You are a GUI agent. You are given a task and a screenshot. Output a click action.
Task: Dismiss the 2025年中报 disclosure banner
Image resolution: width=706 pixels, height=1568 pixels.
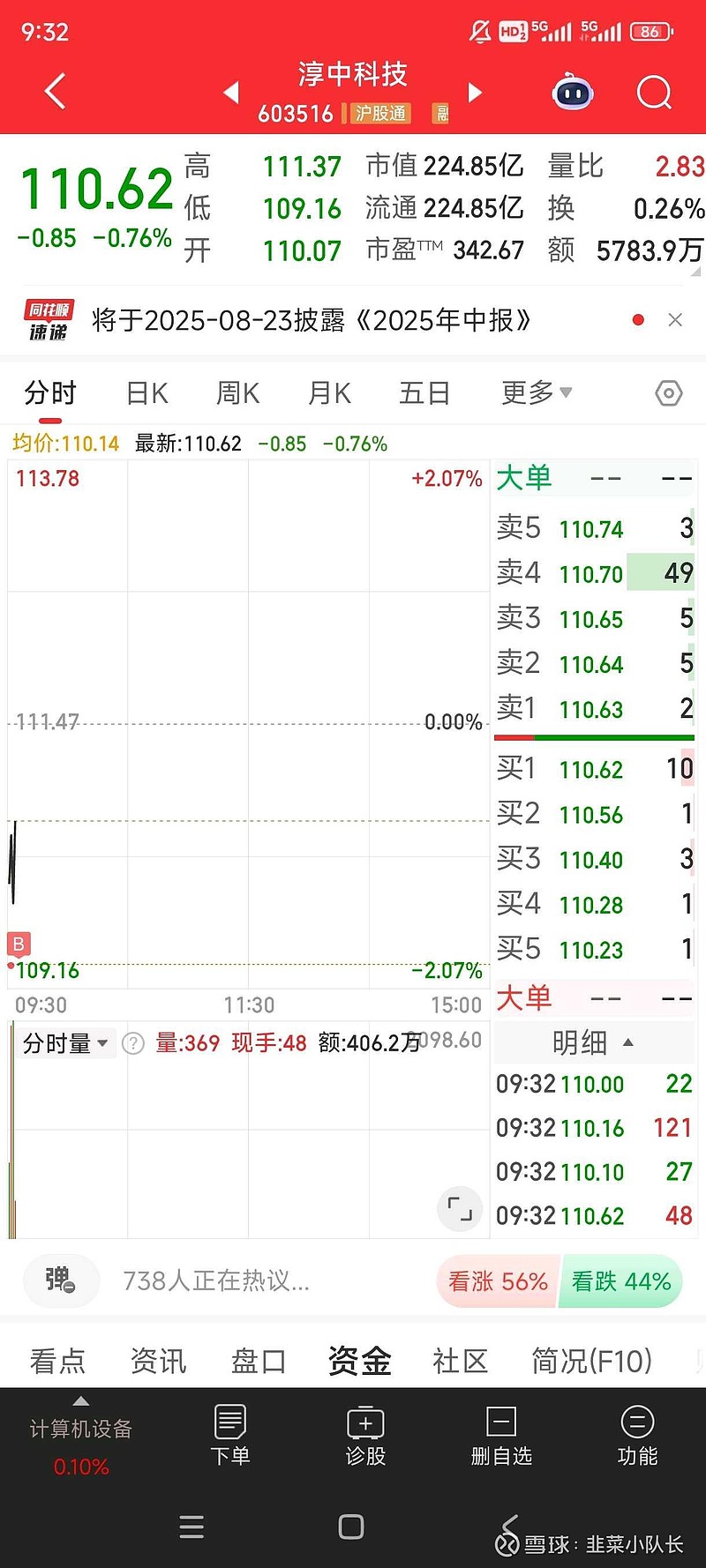(x=675, y=320)
